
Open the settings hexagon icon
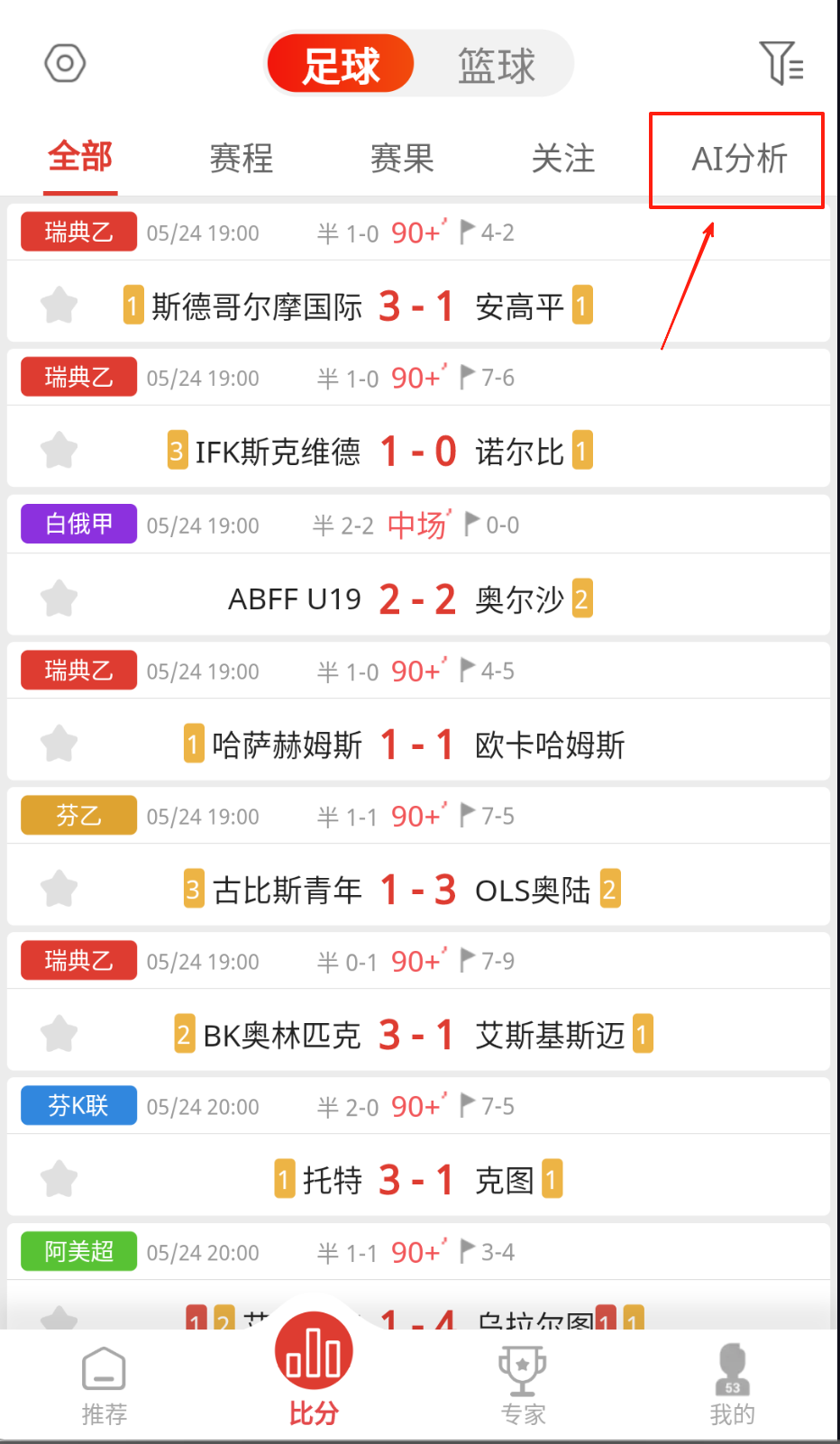[x=65, y=63]
